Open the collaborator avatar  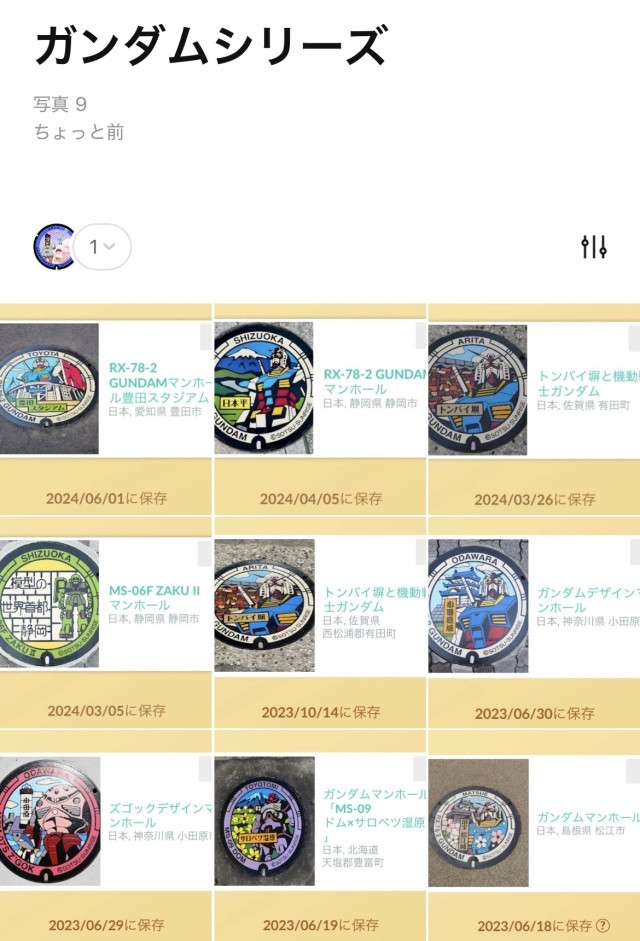(55, 246)
